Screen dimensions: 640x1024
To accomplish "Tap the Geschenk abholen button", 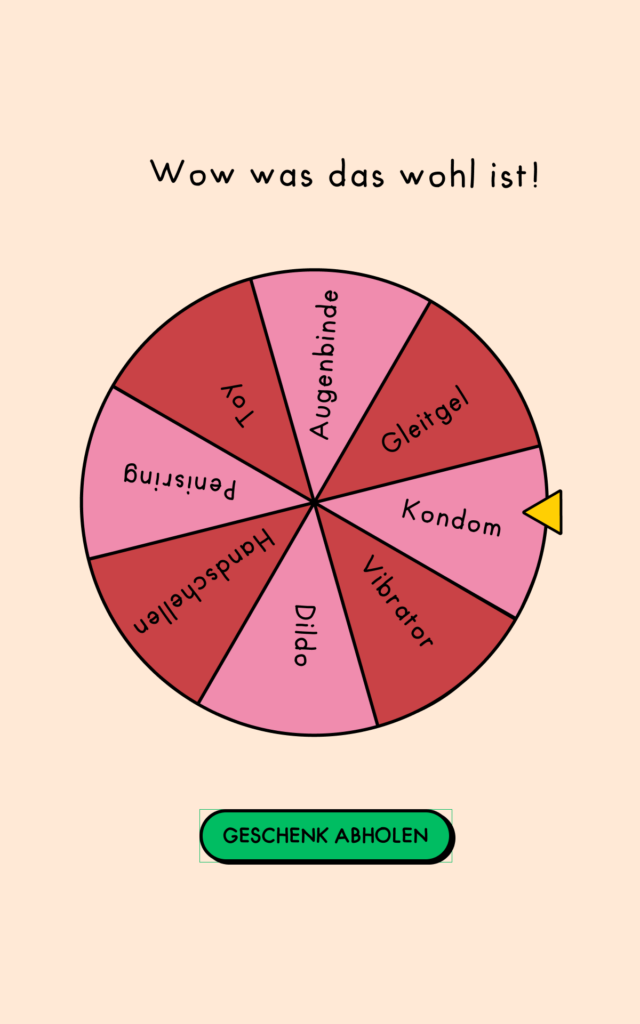I will tap(326, 836).
